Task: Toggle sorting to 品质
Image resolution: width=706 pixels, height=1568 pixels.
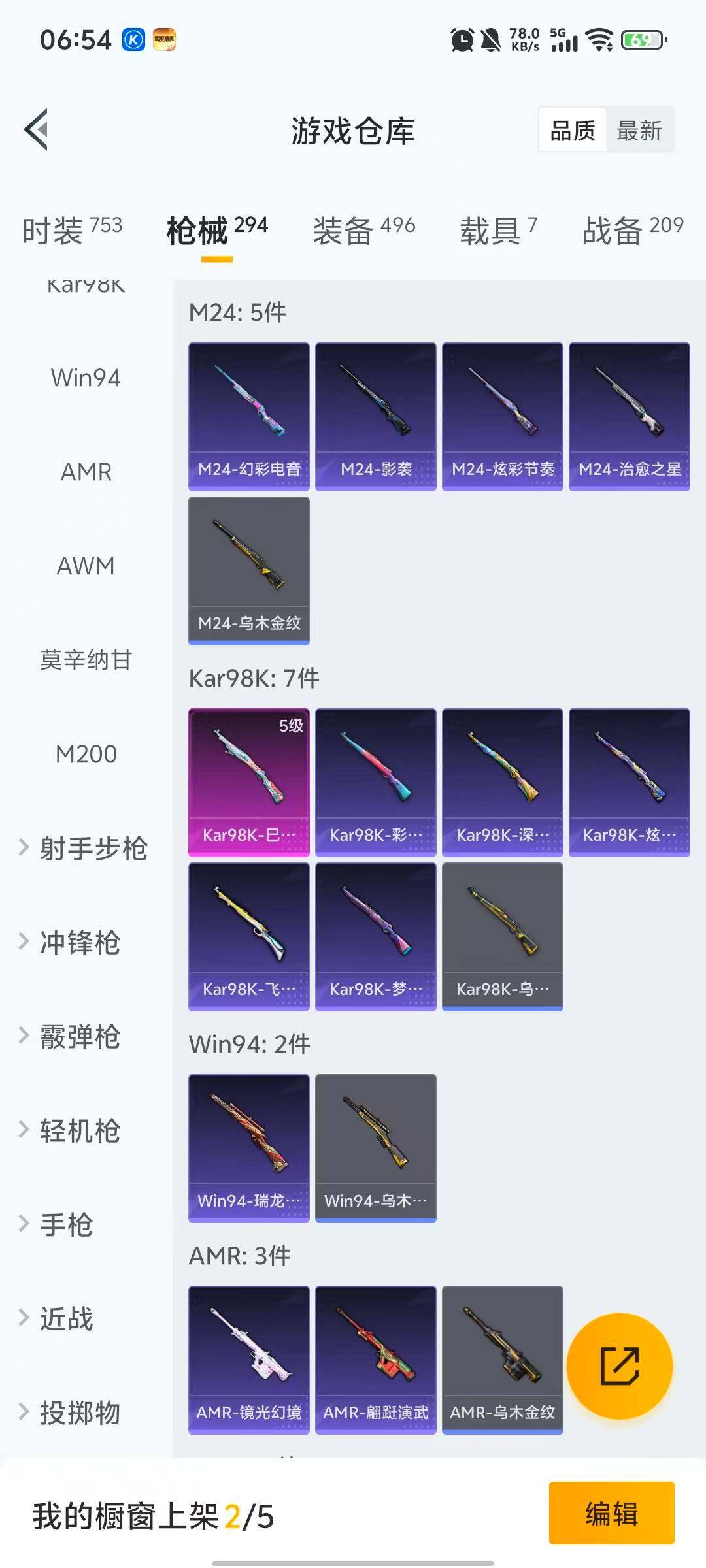Action: click(571, 130)
